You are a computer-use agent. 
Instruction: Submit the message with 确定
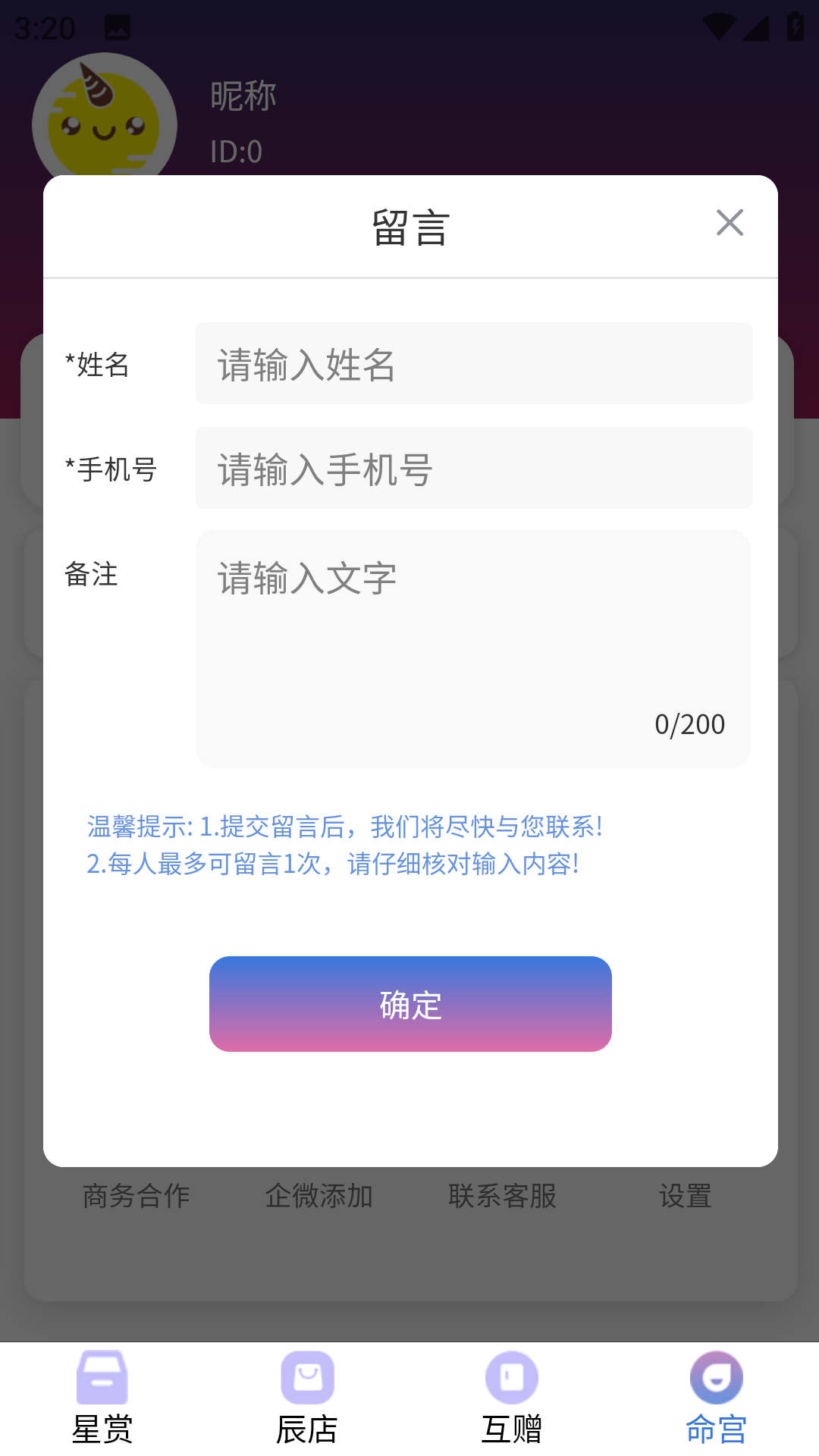pos(410,1004)
